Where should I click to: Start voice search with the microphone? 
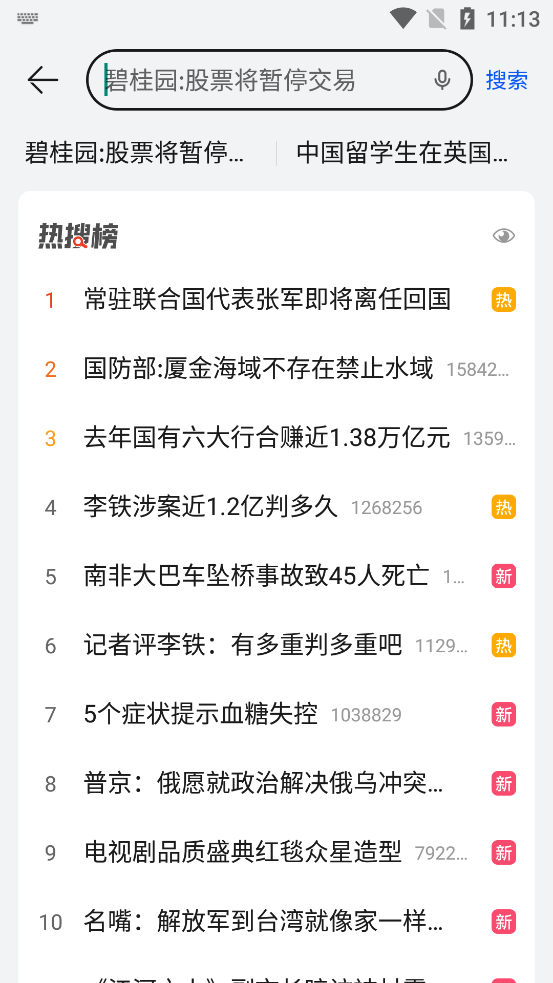(x=442, y=80)
